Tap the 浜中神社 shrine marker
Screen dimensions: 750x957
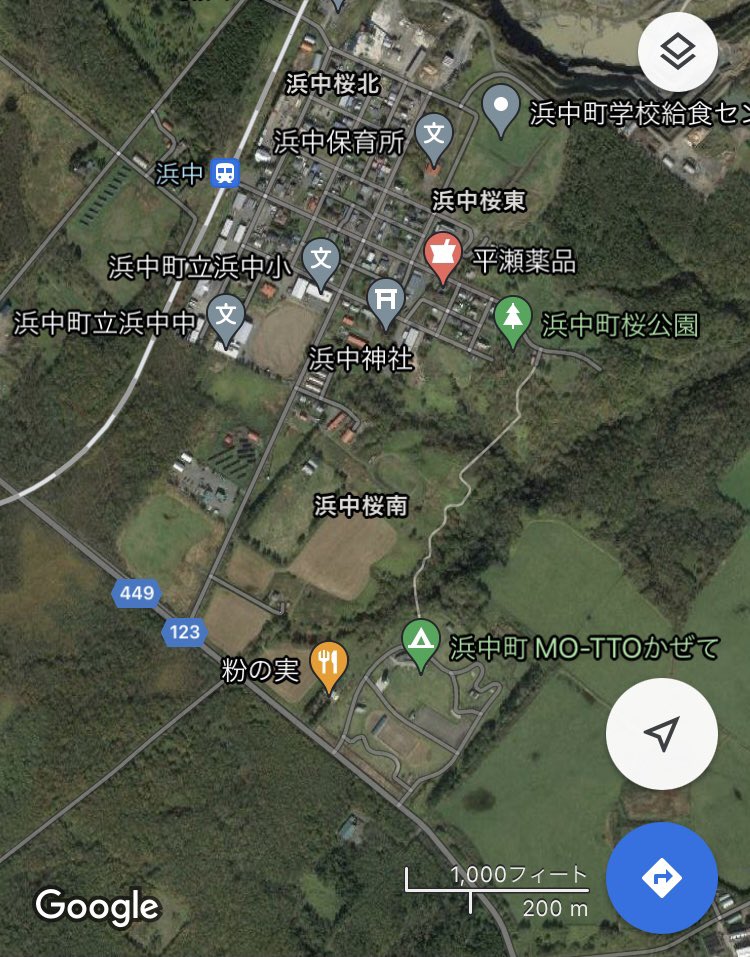point(385,300)
